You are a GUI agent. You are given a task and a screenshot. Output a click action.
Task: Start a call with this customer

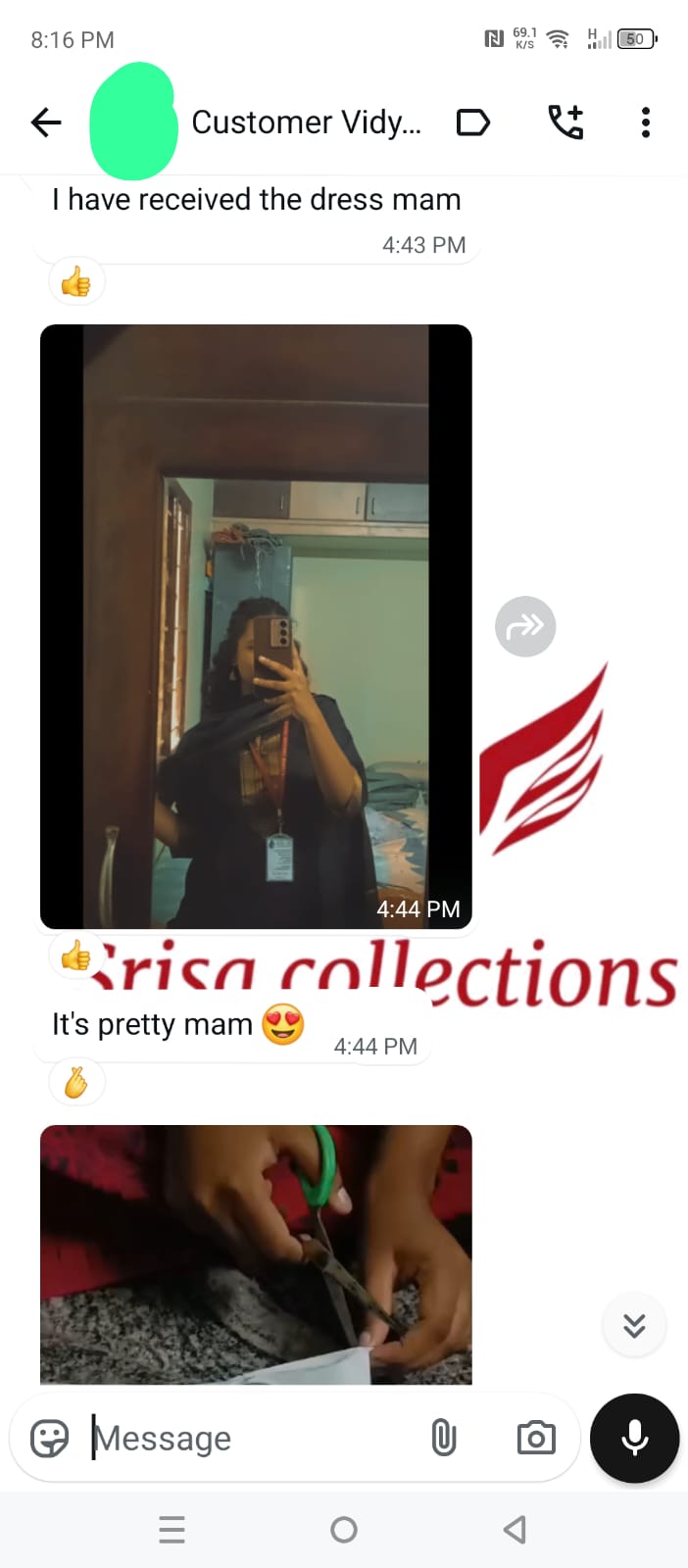point(565,122)
